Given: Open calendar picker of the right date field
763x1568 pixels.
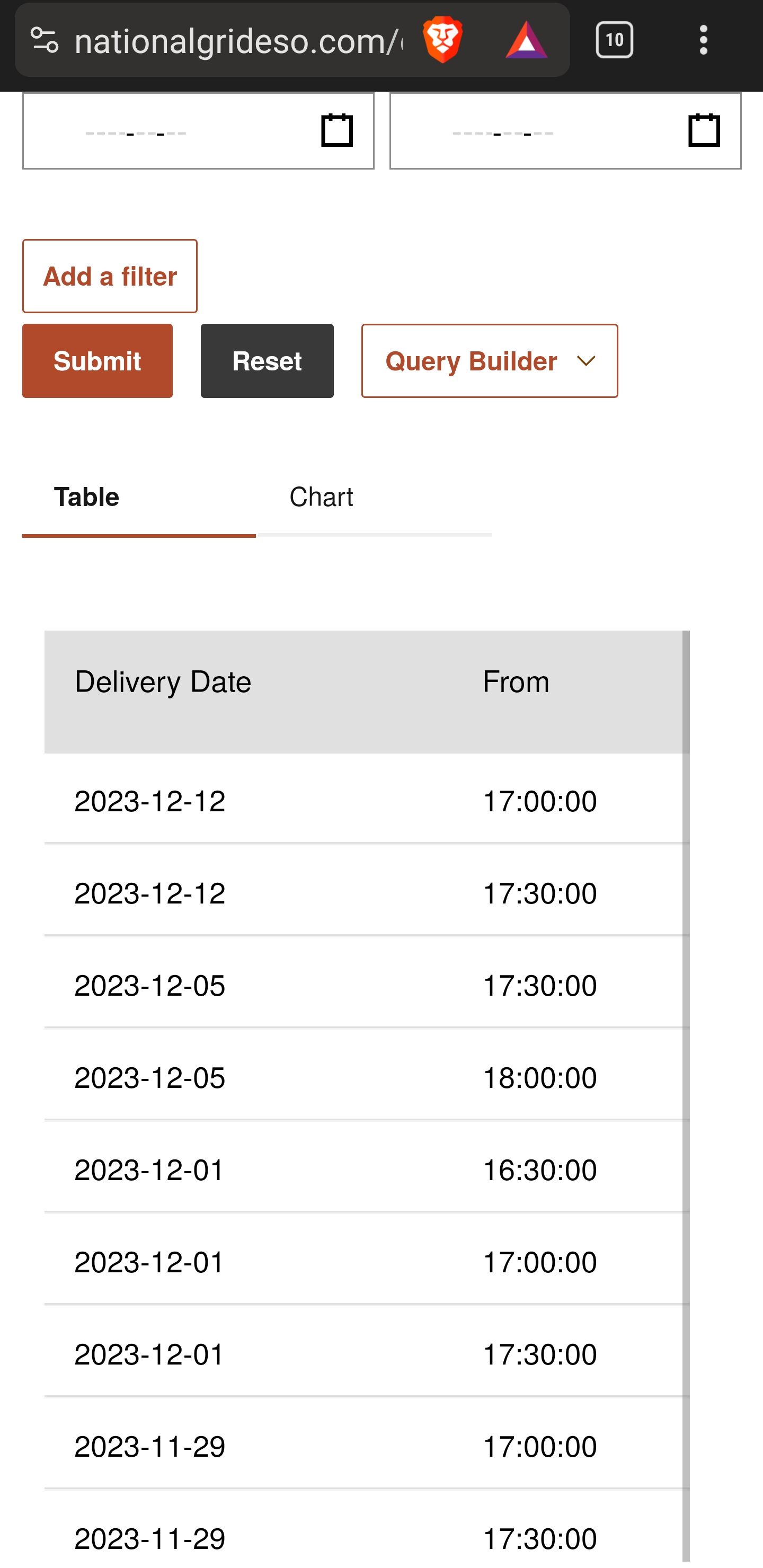Looking at the screenshot, I should coord(704,130).
